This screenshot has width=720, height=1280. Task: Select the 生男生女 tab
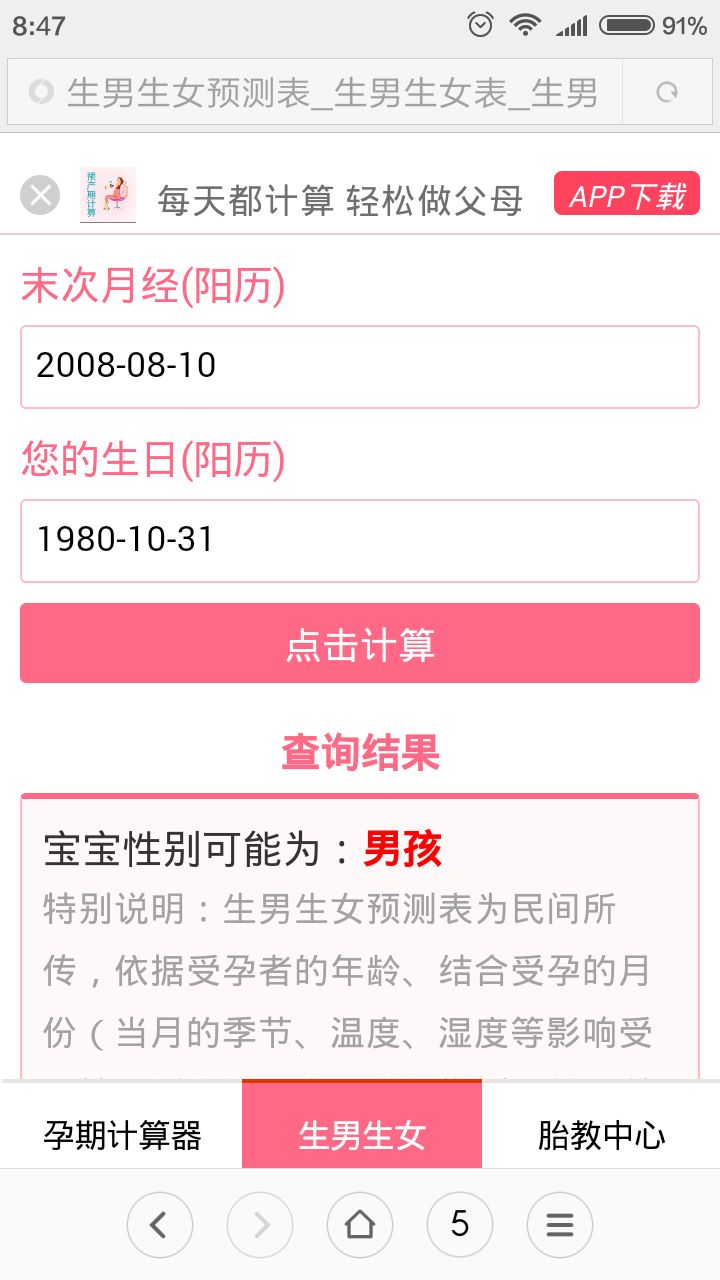coord(360,1125)
